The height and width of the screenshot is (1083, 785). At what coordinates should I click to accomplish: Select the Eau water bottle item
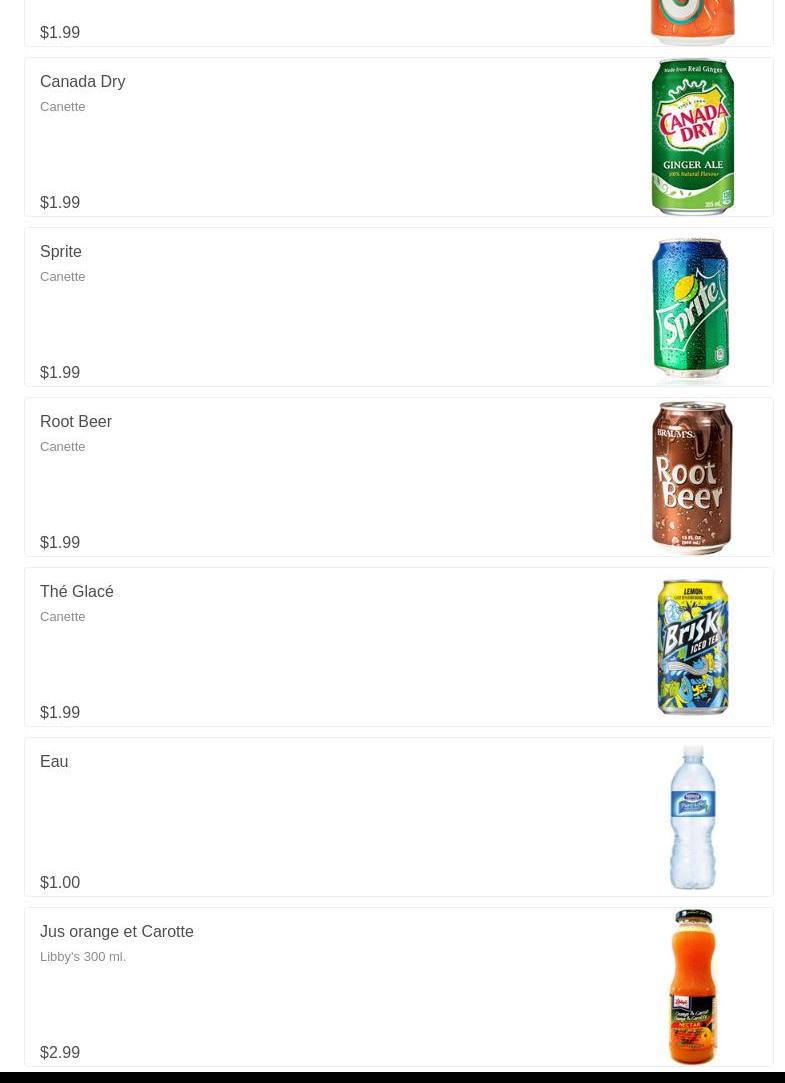click(398, 817)
